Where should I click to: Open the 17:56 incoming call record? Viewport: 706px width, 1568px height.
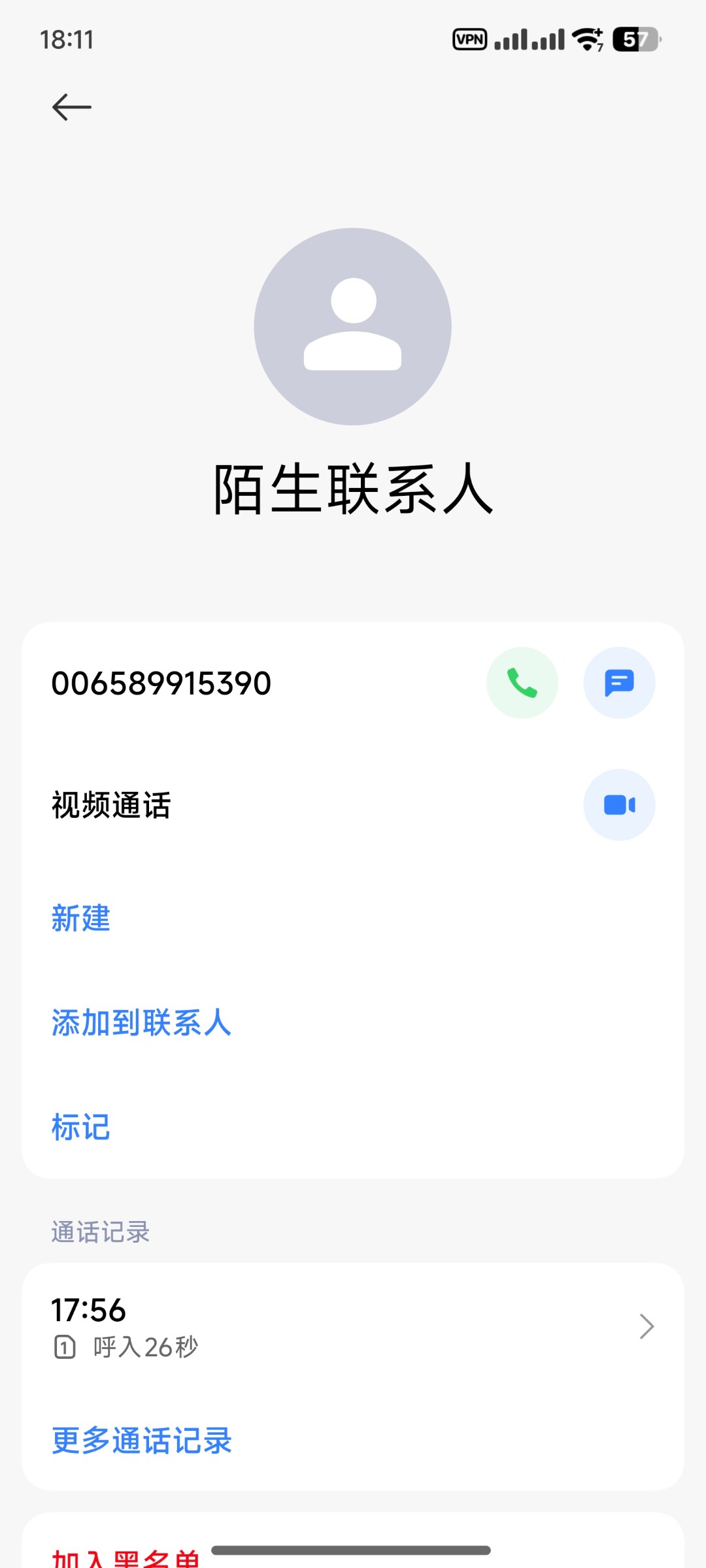(353, 1327)
